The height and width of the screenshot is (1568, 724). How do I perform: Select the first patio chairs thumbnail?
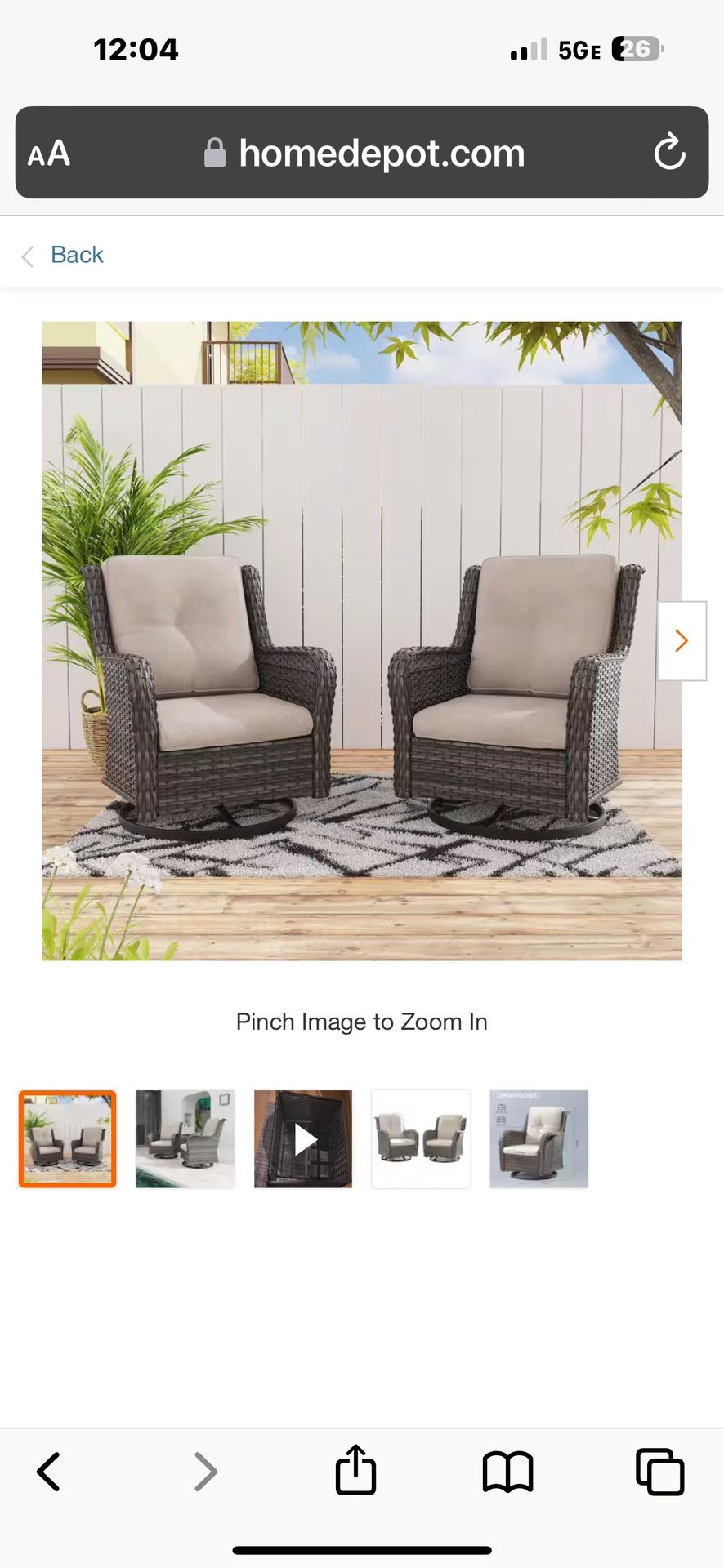click(68, 1139)
